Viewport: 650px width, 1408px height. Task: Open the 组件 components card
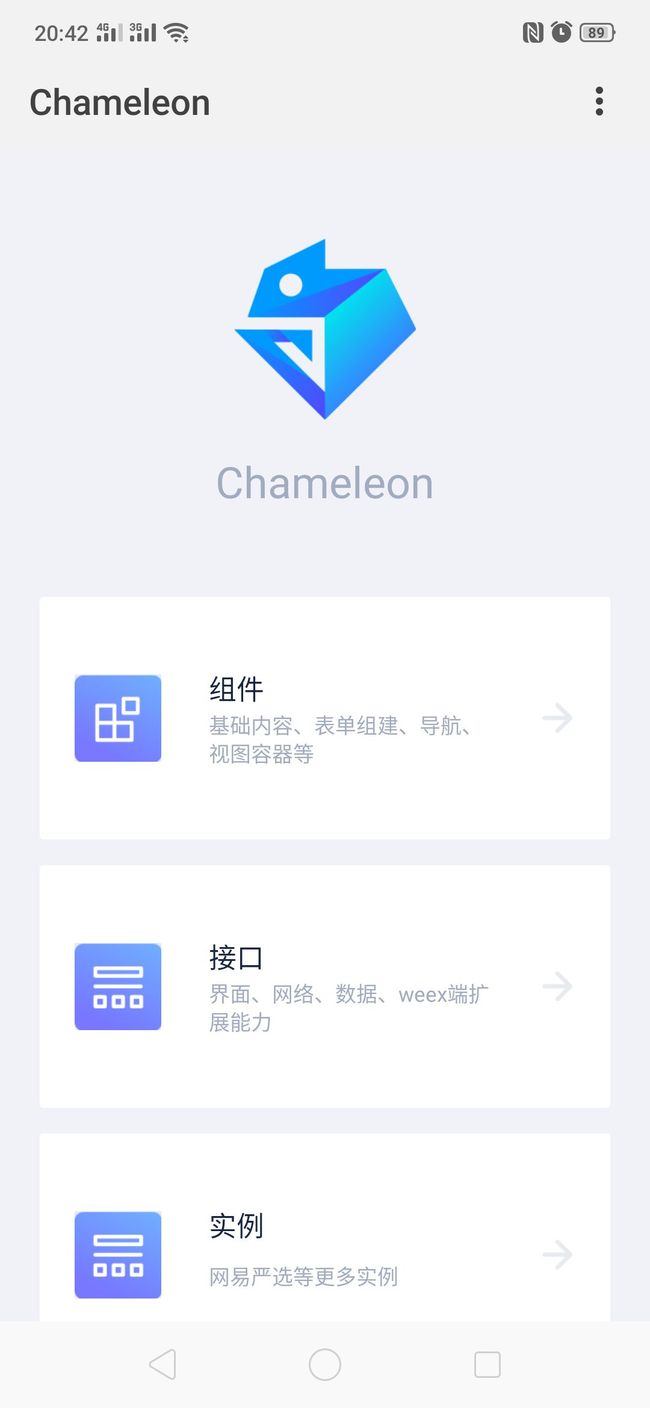coord(325,718)
